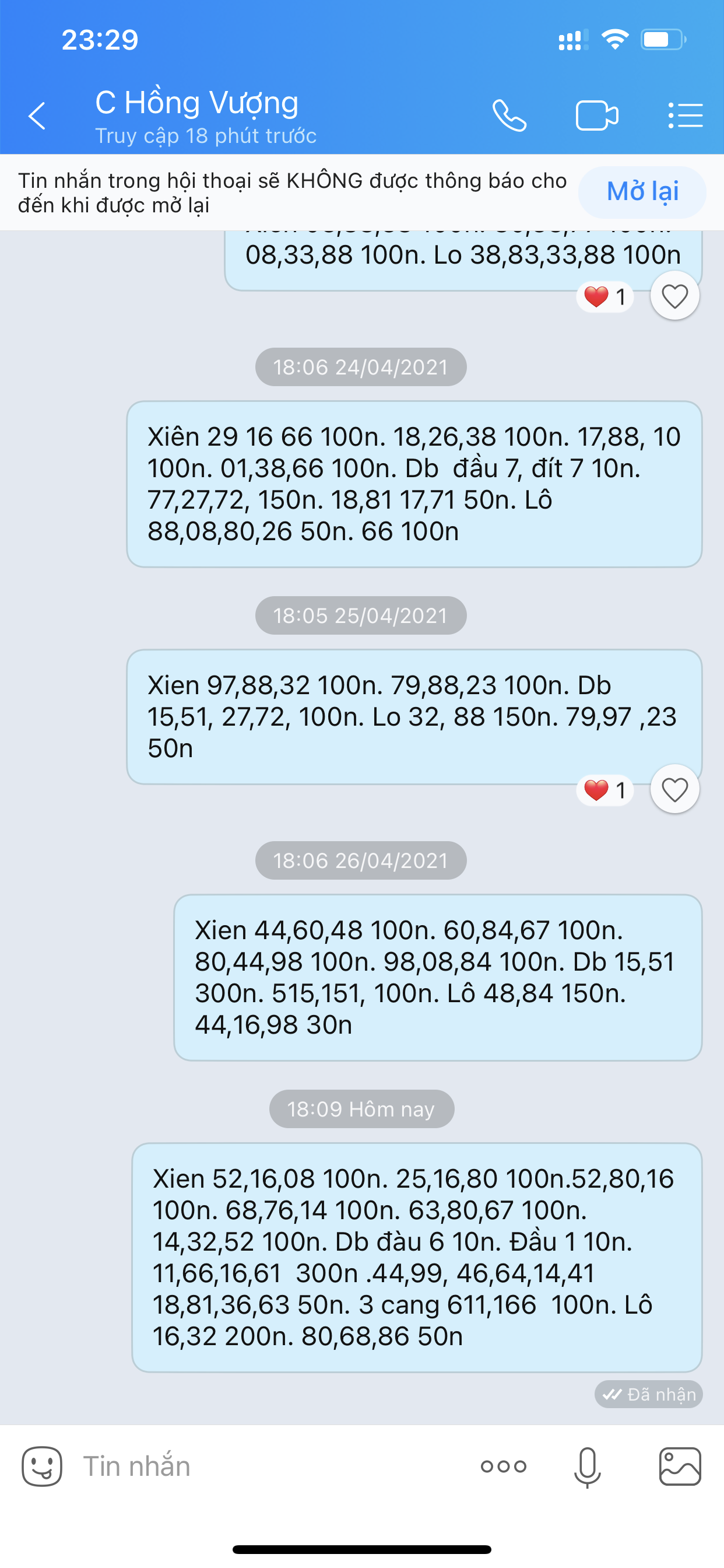
Task: Tap the Mở lại button
Action: (x=642, y=192)
